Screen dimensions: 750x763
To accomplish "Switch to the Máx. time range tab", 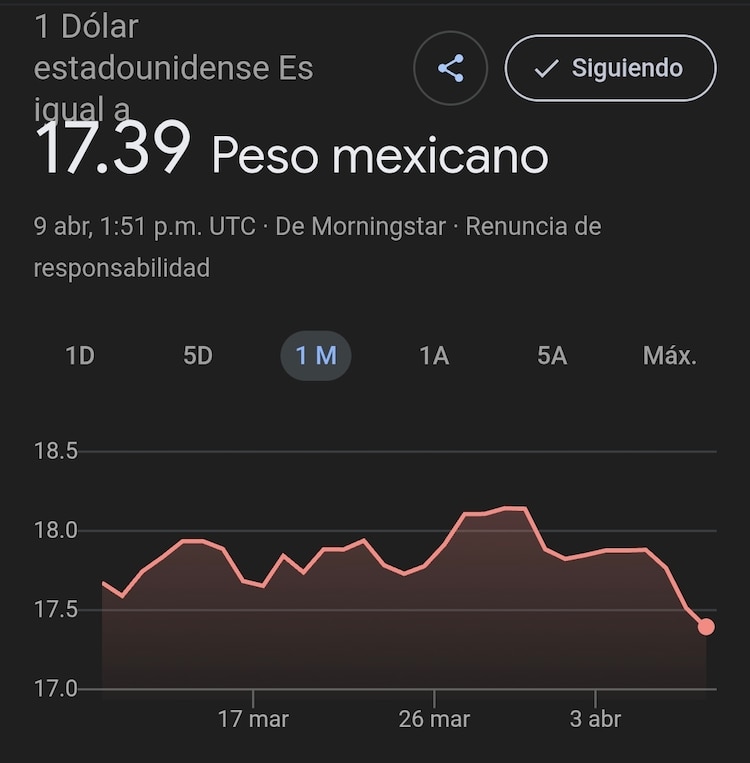I will 669,355.
